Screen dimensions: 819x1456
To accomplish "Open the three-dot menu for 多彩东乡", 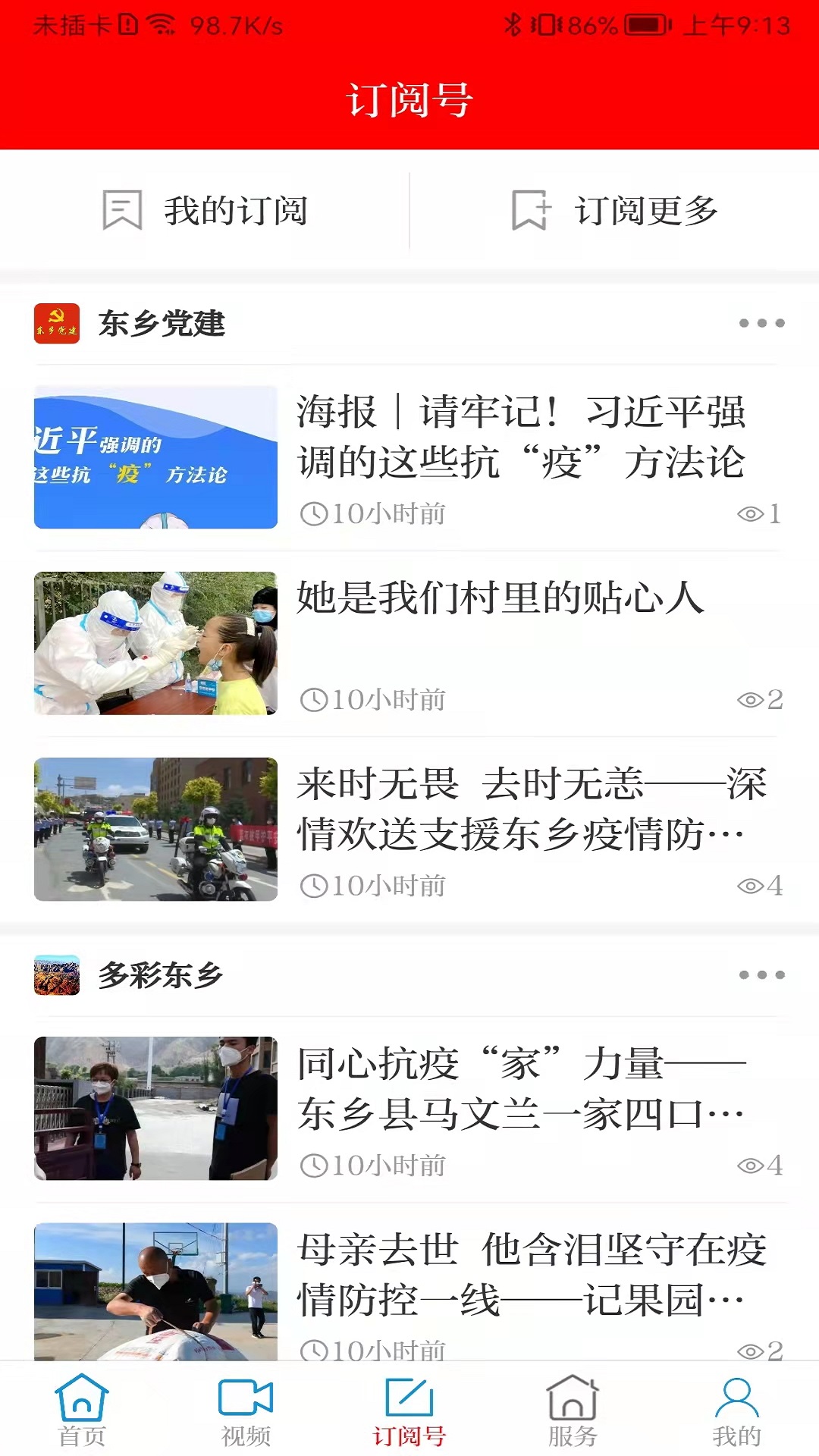I will pyautogui.click(x=761, y=975).
